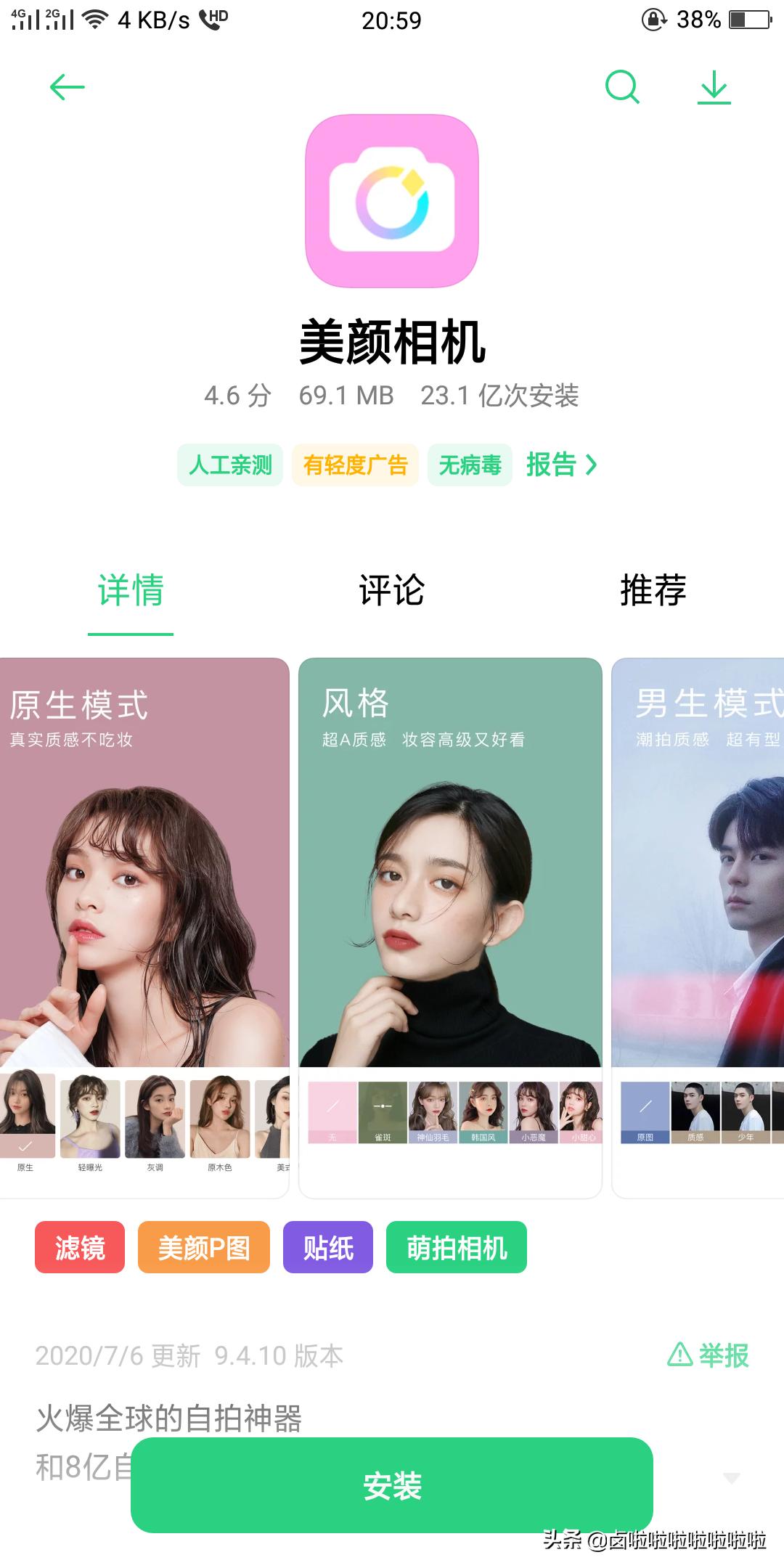Open the search icon

(x=622, y=88)
